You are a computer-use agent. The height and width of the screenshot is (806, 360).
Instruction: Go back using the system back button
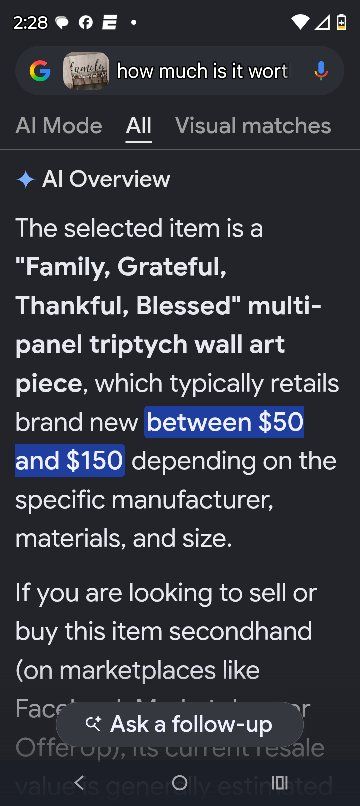coord(79,783)
